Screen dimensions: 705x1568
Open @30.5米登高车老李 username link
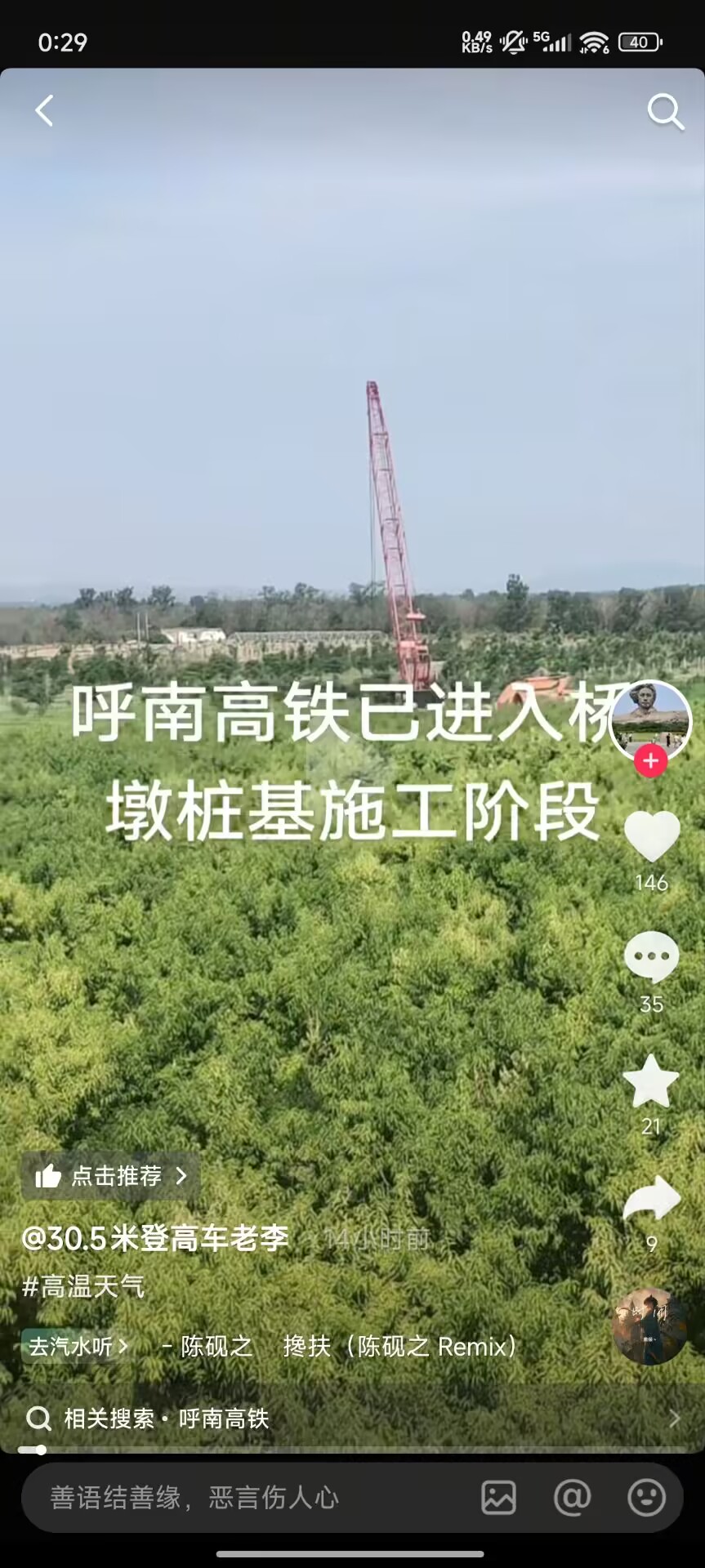click(x=155, y=1239)
